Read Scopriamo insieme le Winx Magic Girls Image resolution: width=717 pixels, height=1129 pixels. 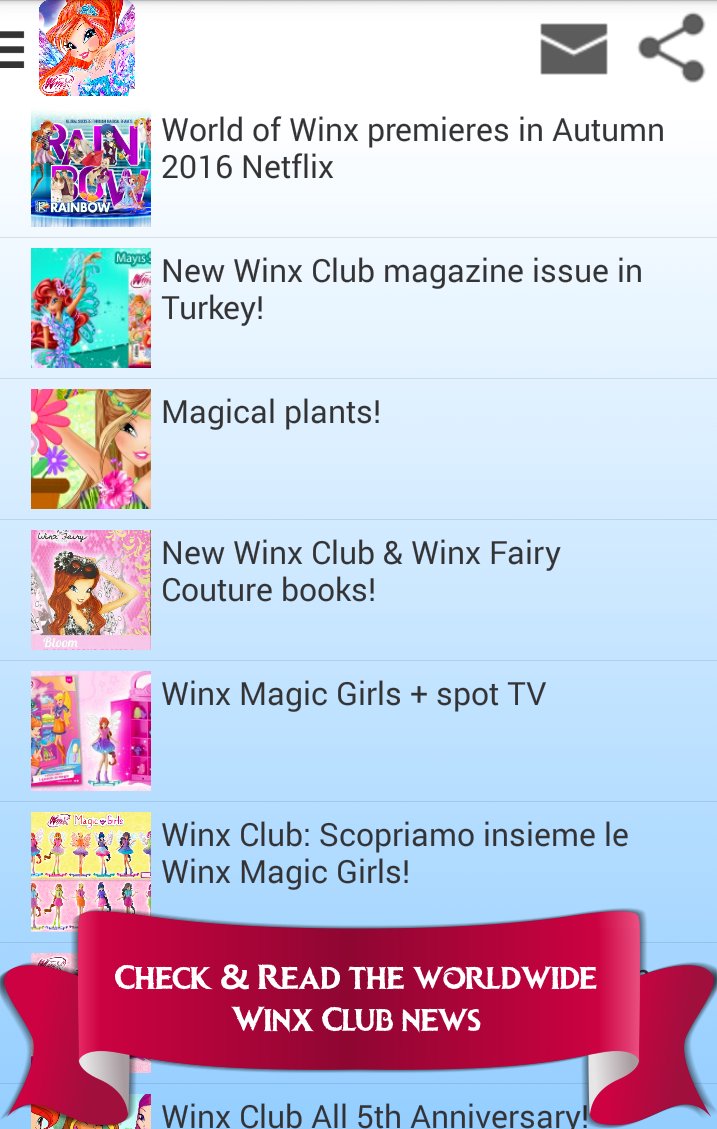pyautogui.click(x=395, y=853)
